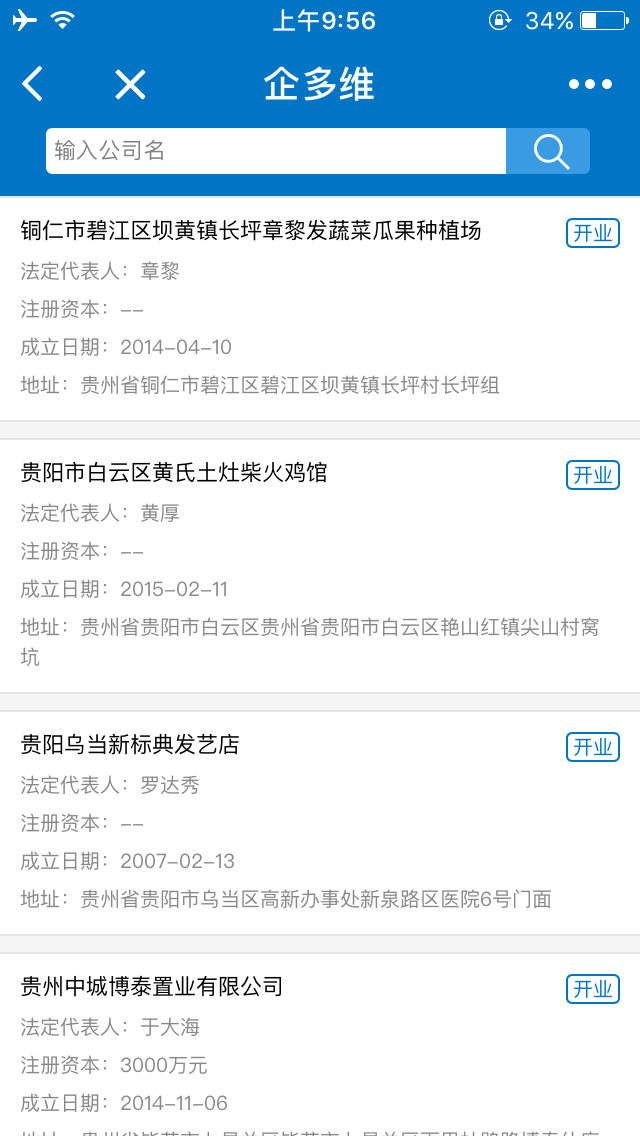This screenshot has height=1136, width=640.
Task: Focus the 输入公司名 search field
Action: [x=275, y=151]
